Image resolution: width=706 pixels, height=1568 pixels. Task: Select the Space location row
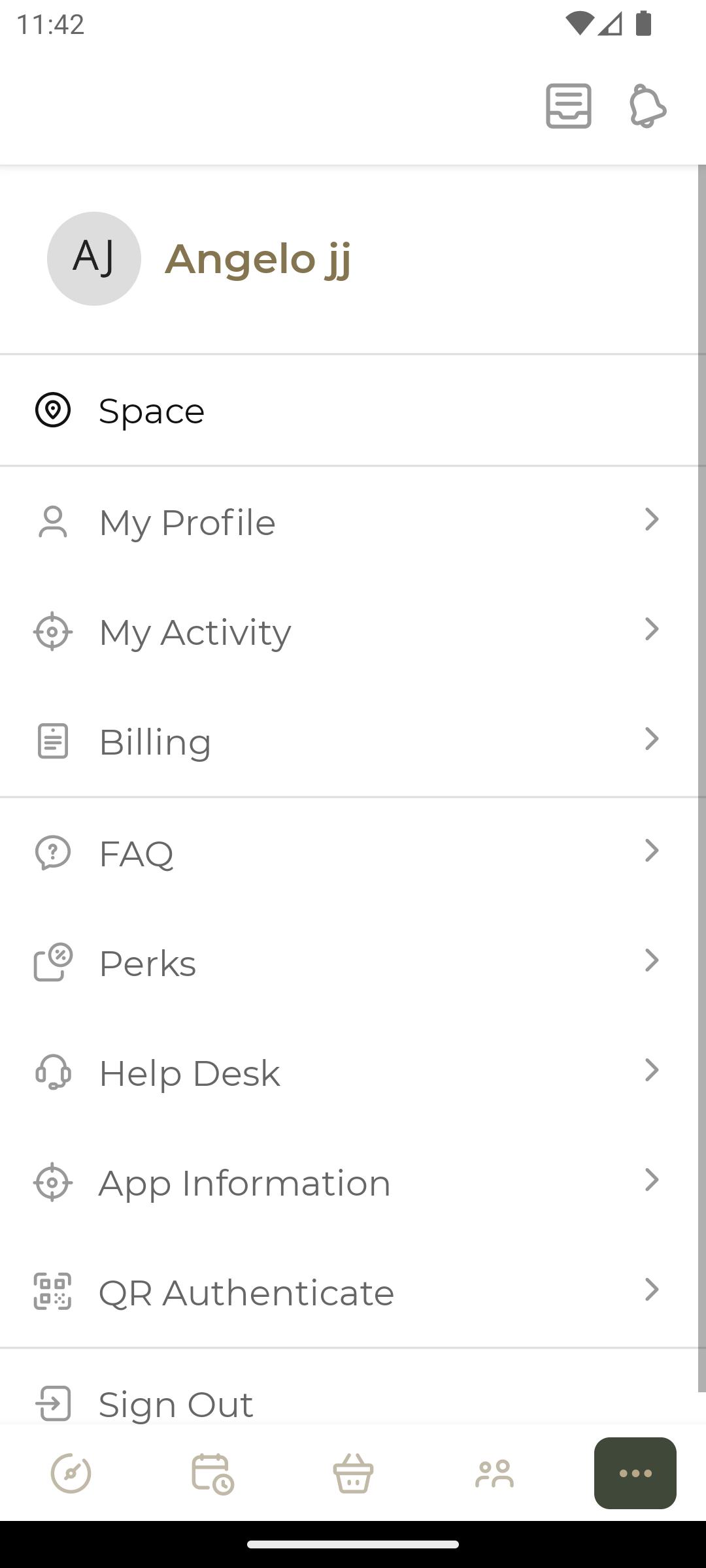(x=353, y=410)
